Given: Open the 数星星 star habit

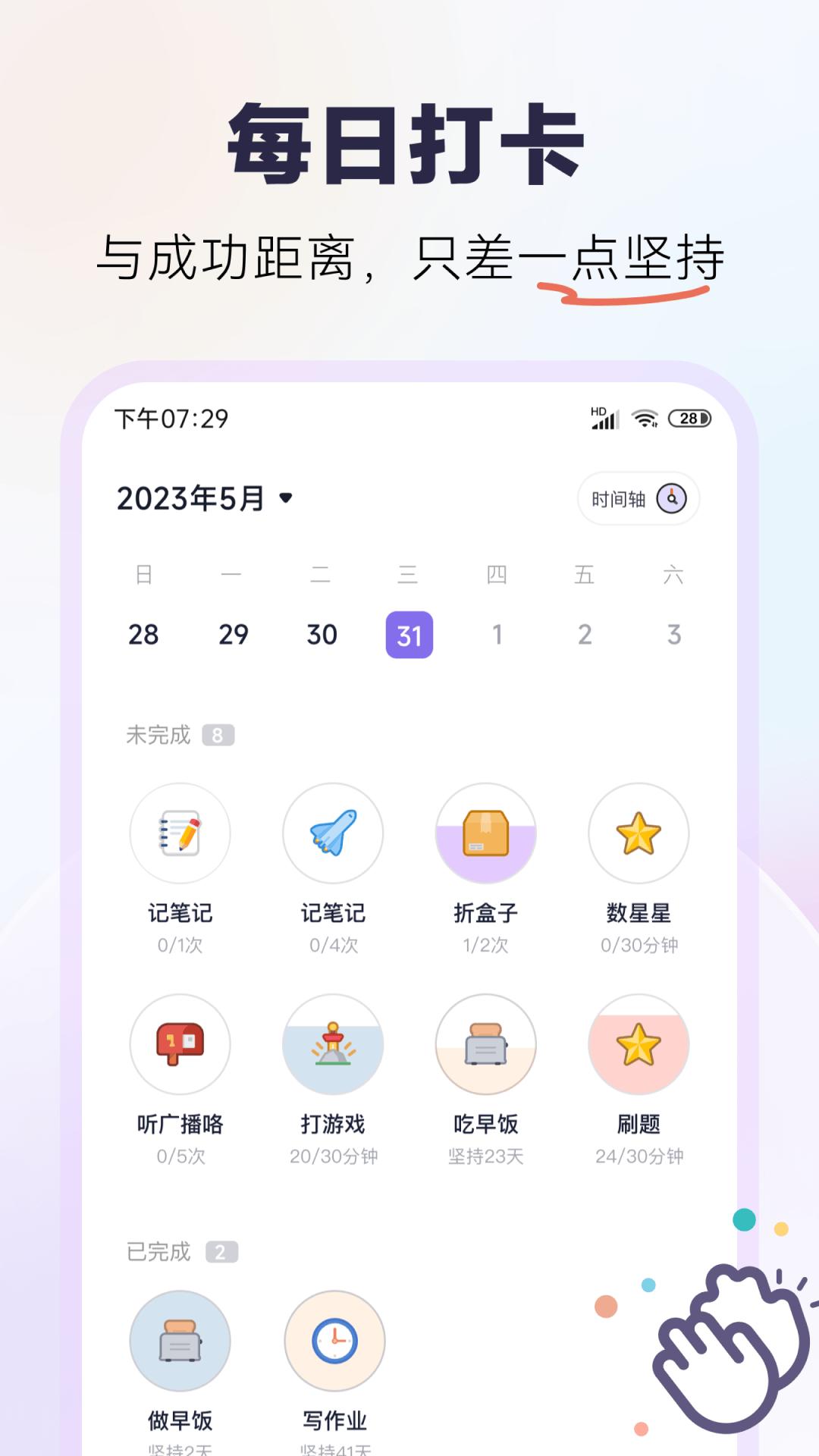Looking at the screenshot, I should [x=639, y=833].
